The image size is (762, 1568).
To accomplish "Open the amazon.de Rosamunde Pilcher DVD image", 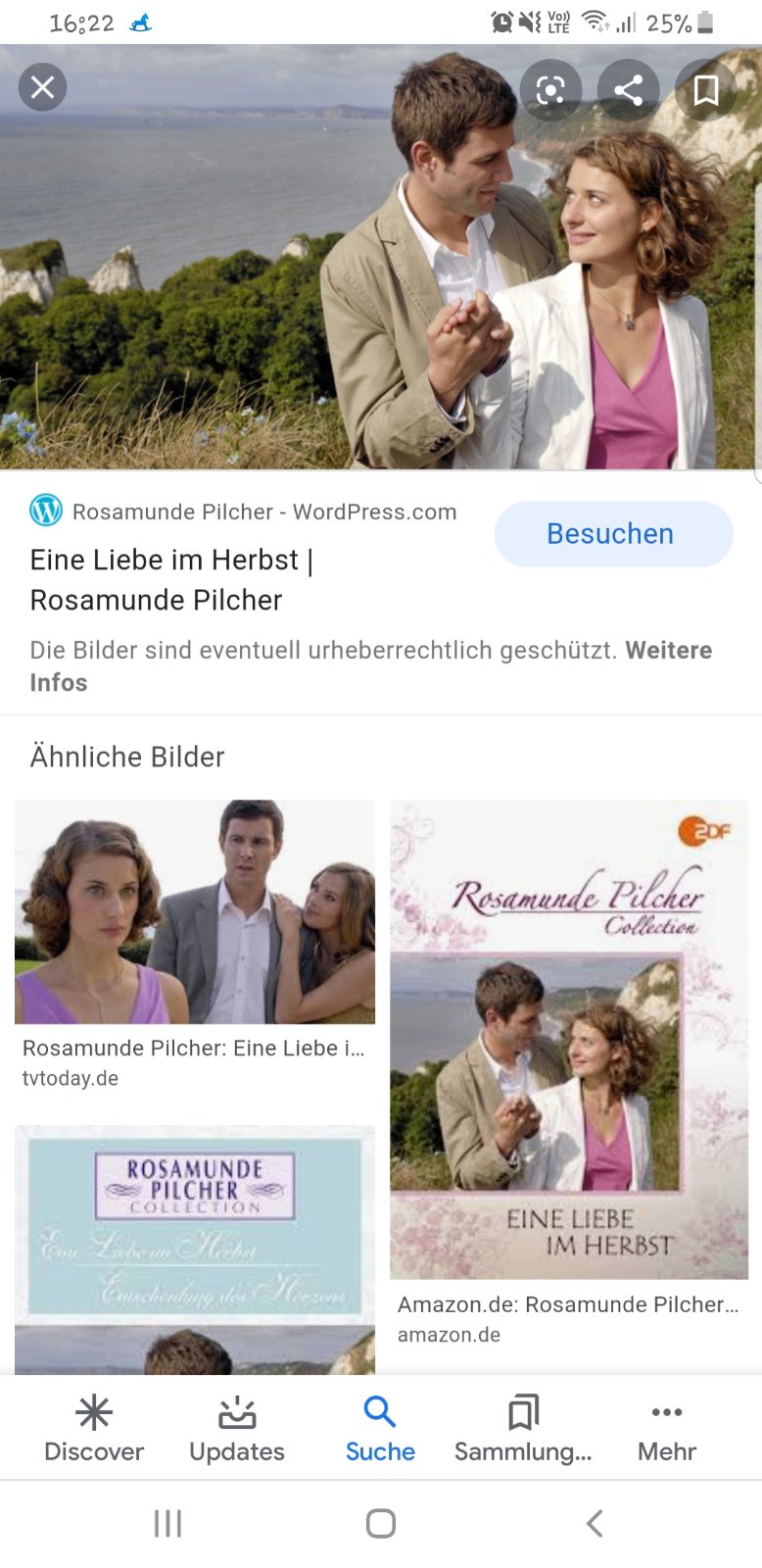I will [x=569, y=1039].
